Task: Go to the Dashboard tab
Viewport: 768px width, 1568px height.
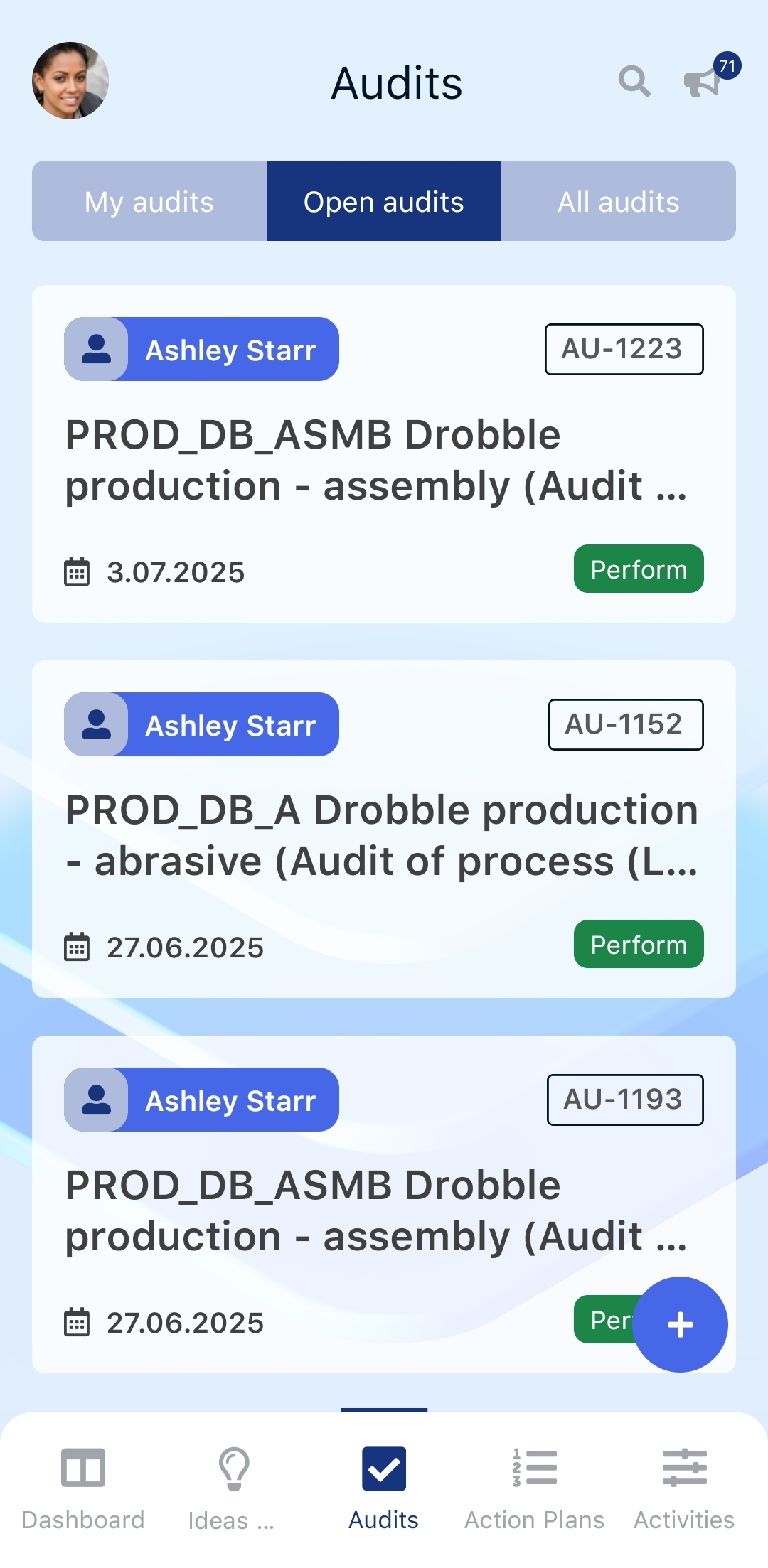Action: (x=83, y=1487)
